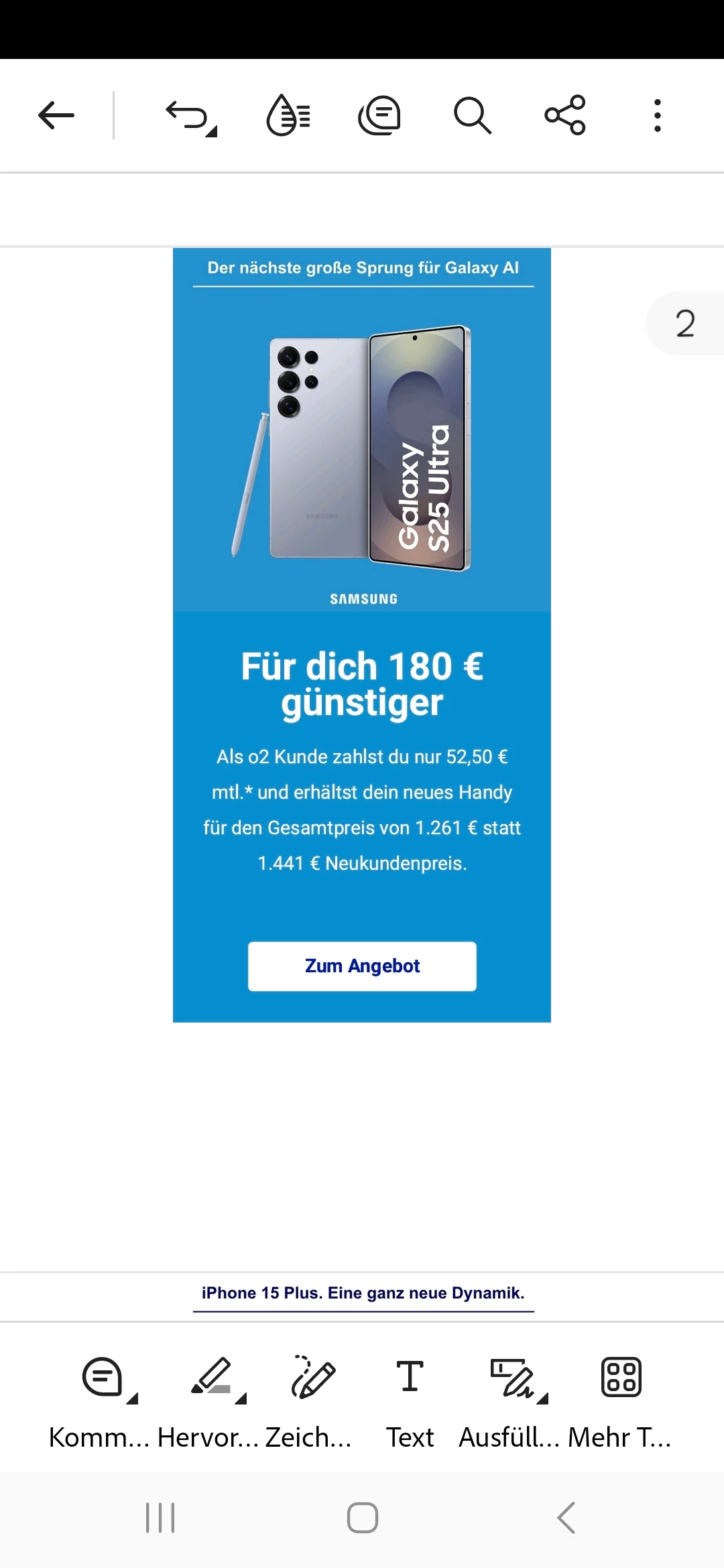Viewport: 724px width, 1568px height.
Task: Tap the Zum Angebot link
Action: coord(362,966)
